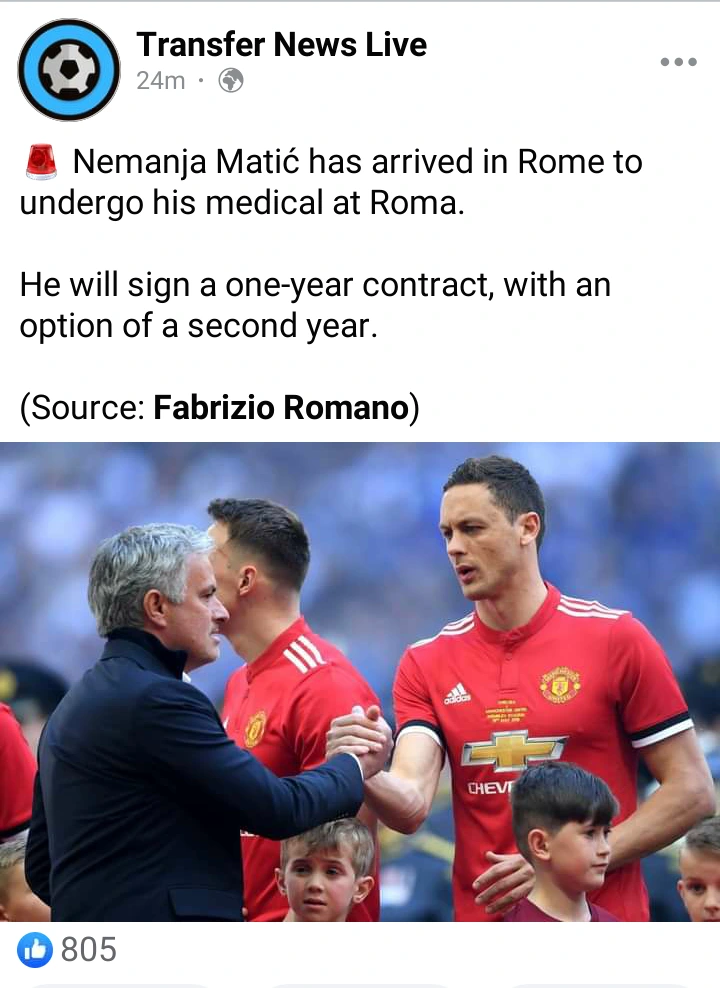
Task: Open Transfer News Live profile picture
Action: click(x=69, y=68)
